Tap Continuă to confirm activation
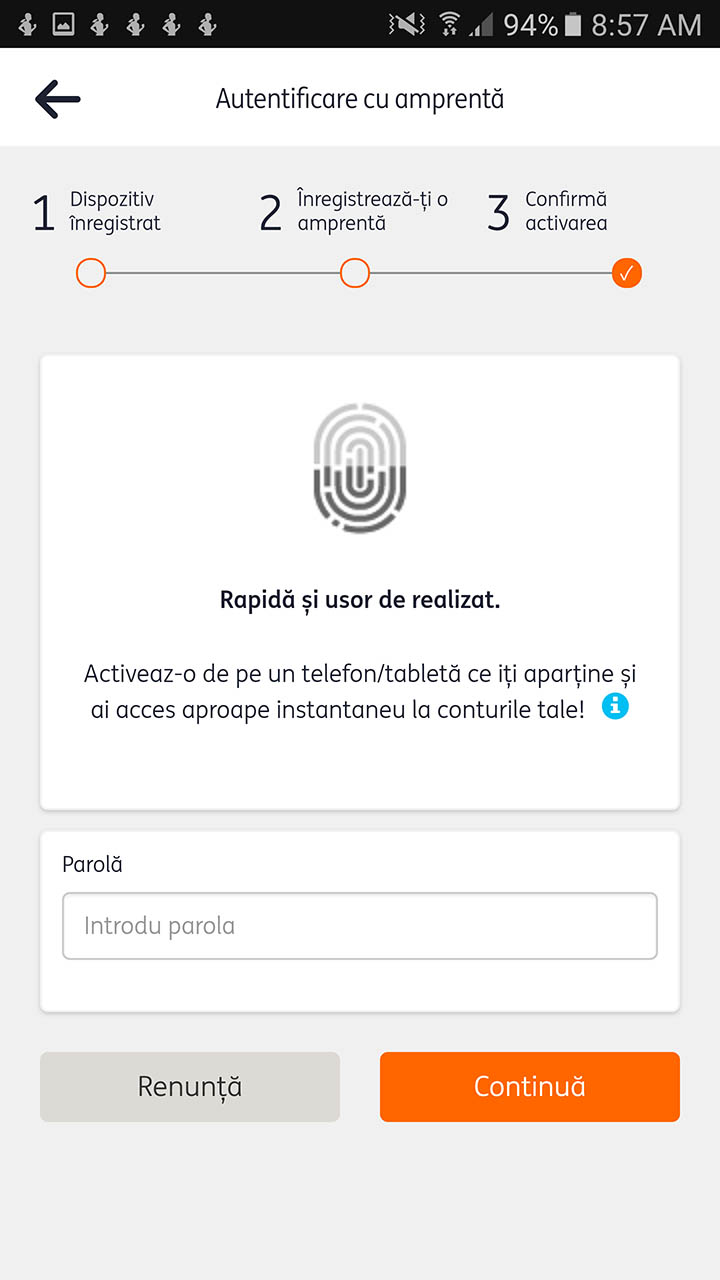The image size is (720, 1280). tap(530, 1086)
